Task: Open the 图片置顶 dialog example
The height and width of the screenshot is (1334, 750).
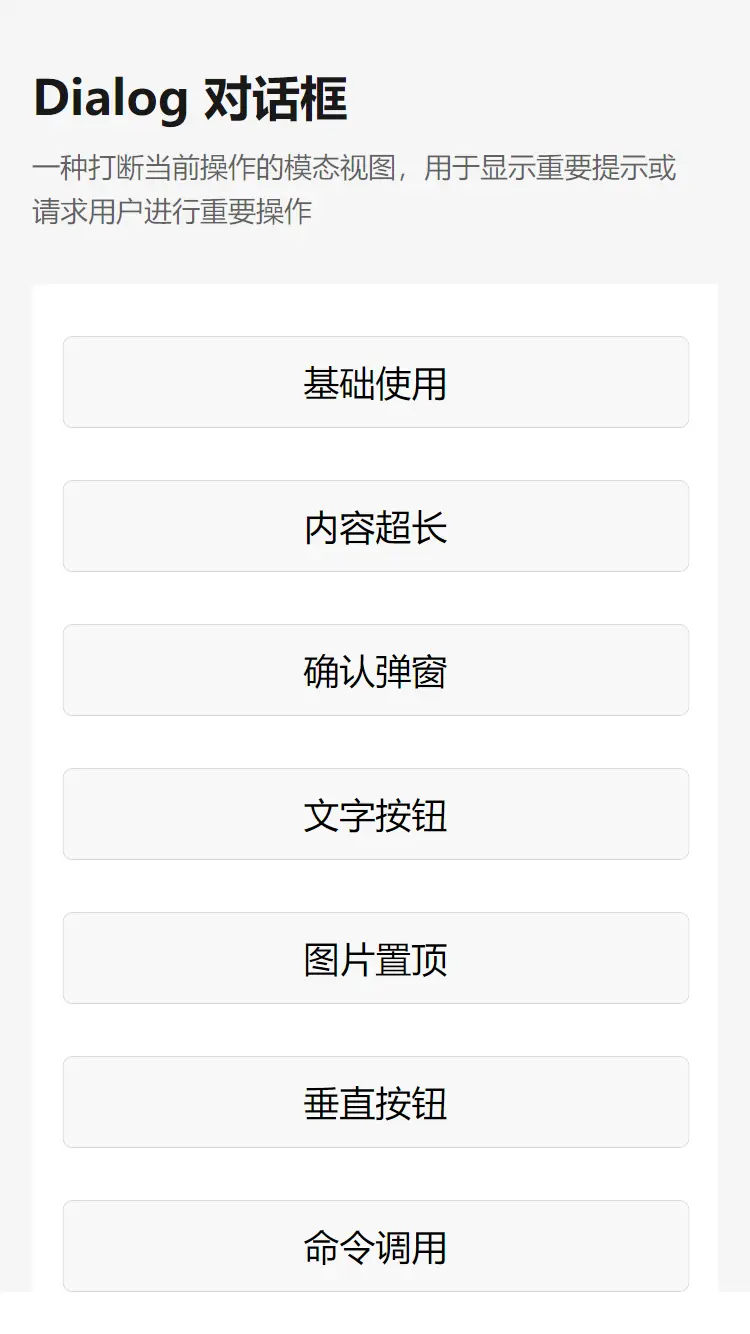Action: [x=375, y=958]
